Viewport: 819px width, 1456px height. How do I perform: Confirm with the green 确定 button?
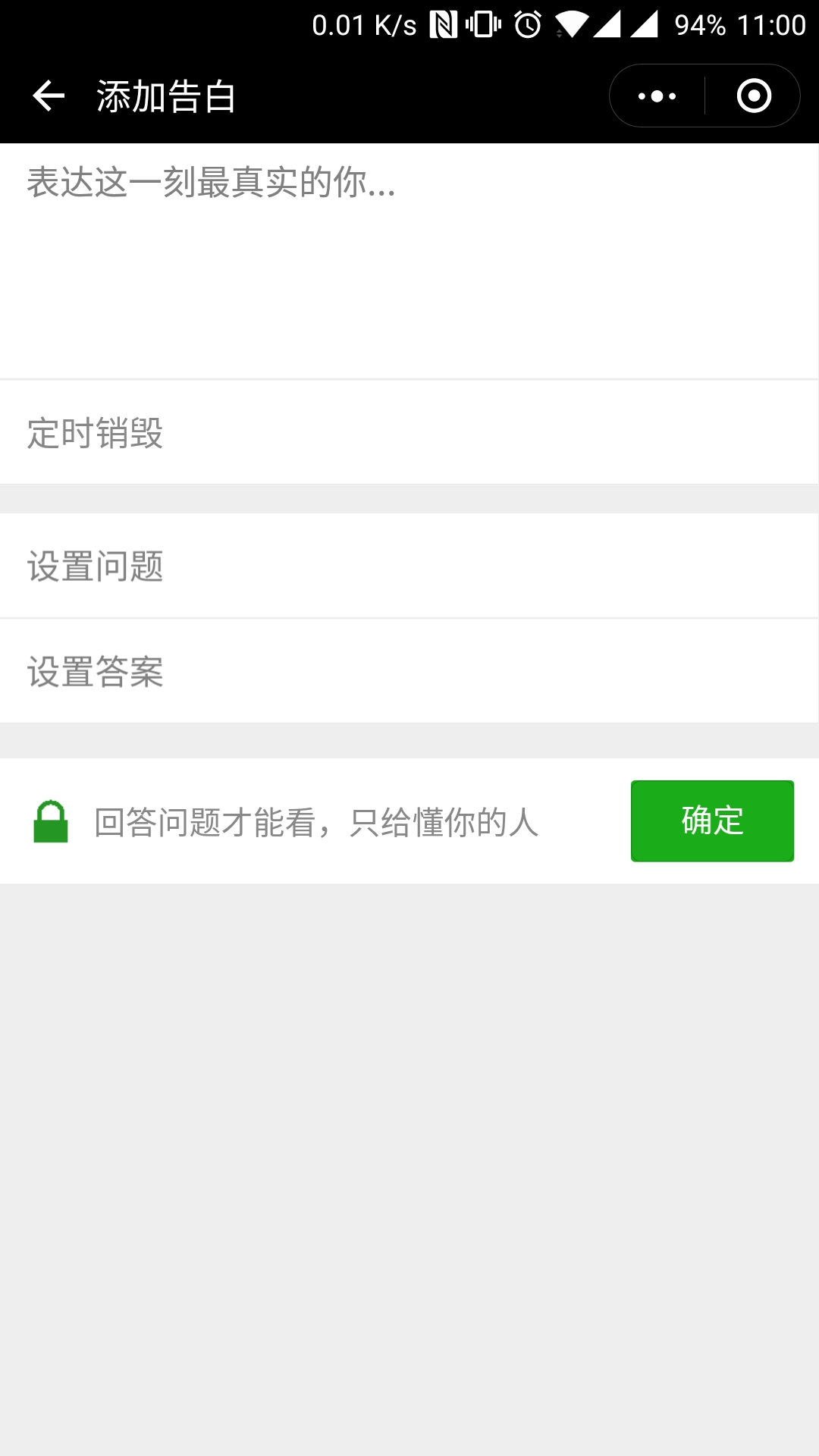712,821
